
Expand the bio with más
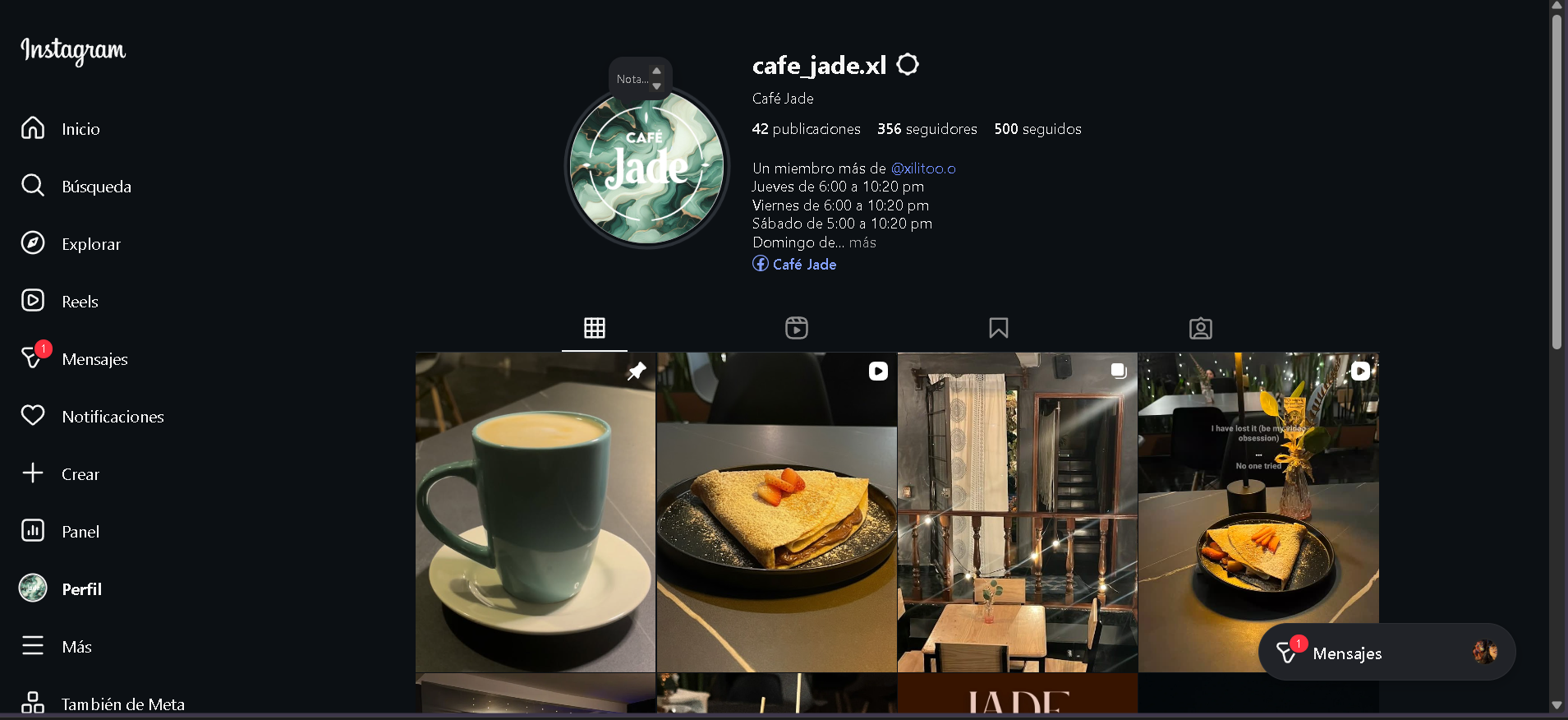pos(862,242)
